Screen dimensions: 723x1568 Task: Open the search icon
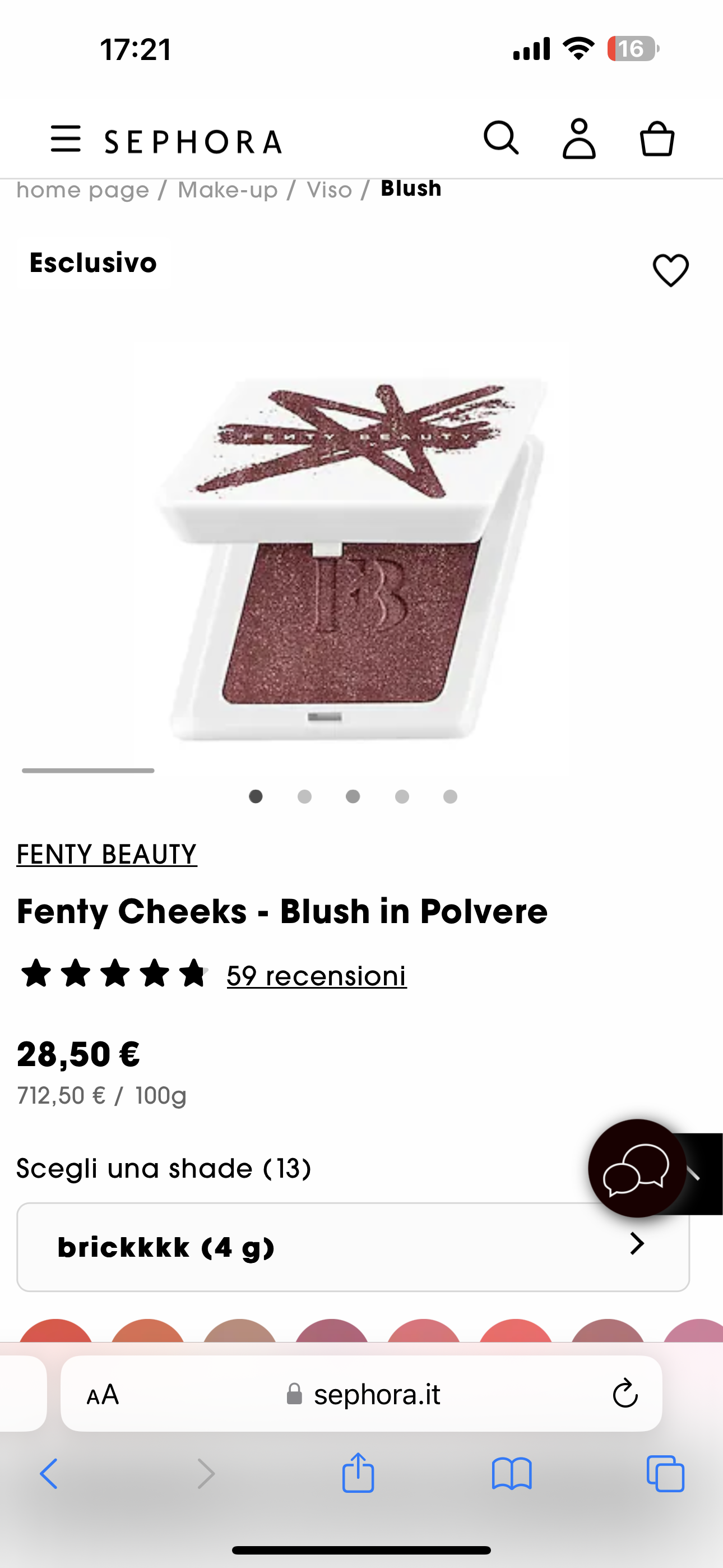501,138
